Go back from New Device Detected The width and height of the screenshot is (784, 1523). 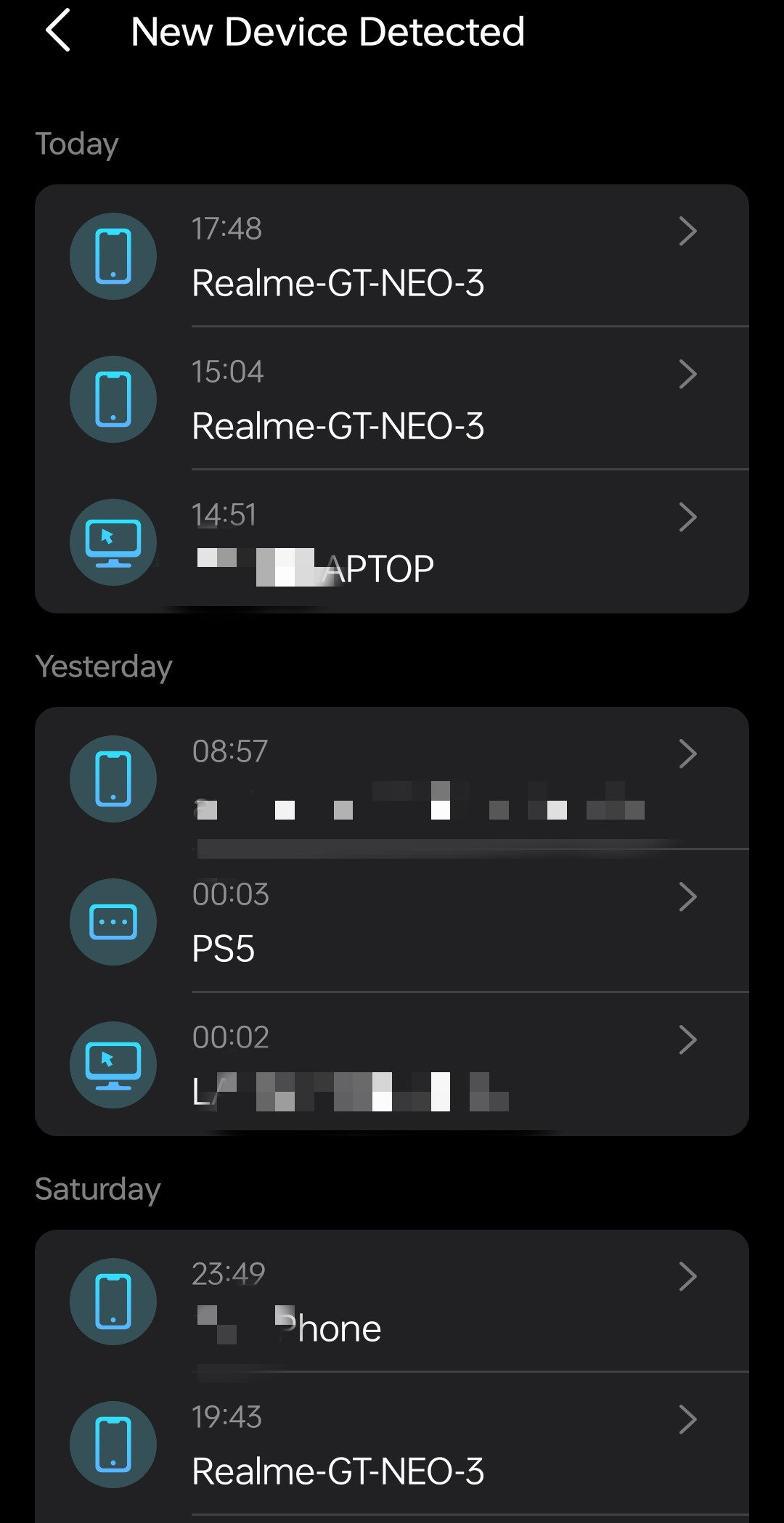point(58,31)
